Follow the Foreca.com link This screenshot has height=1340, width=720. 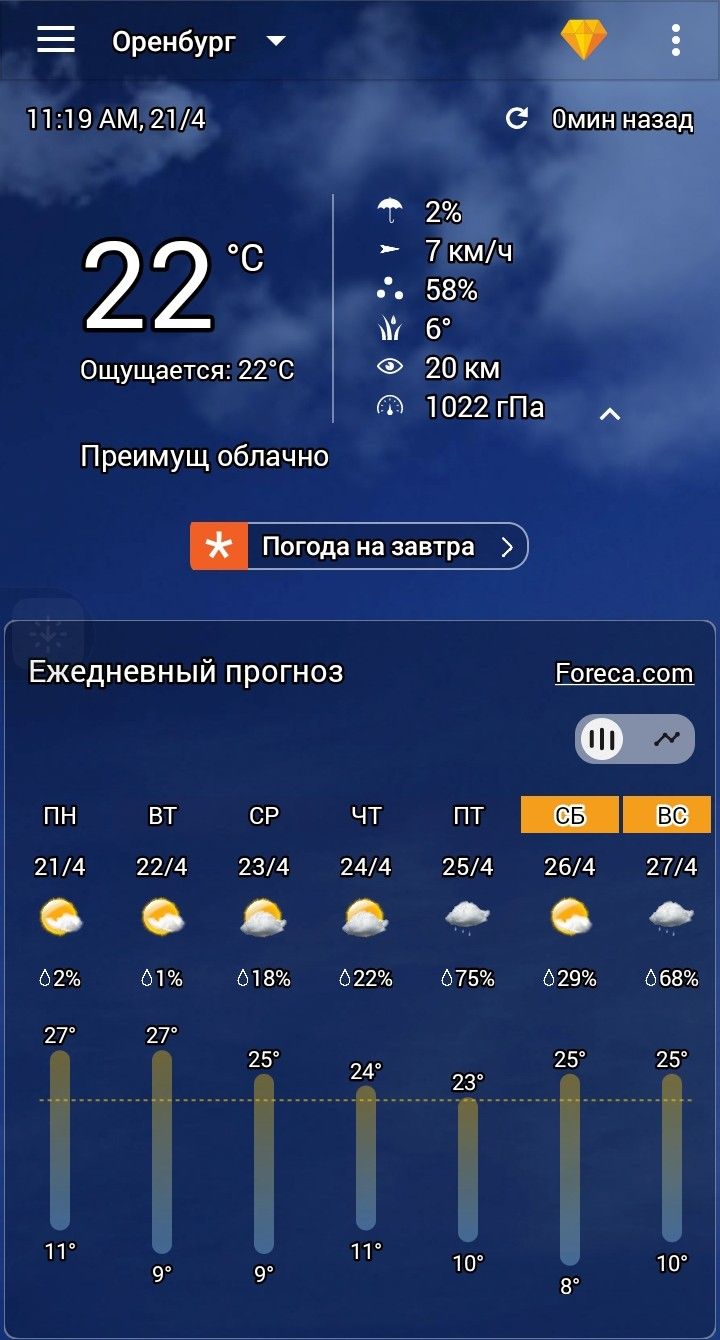click(624, 673)
